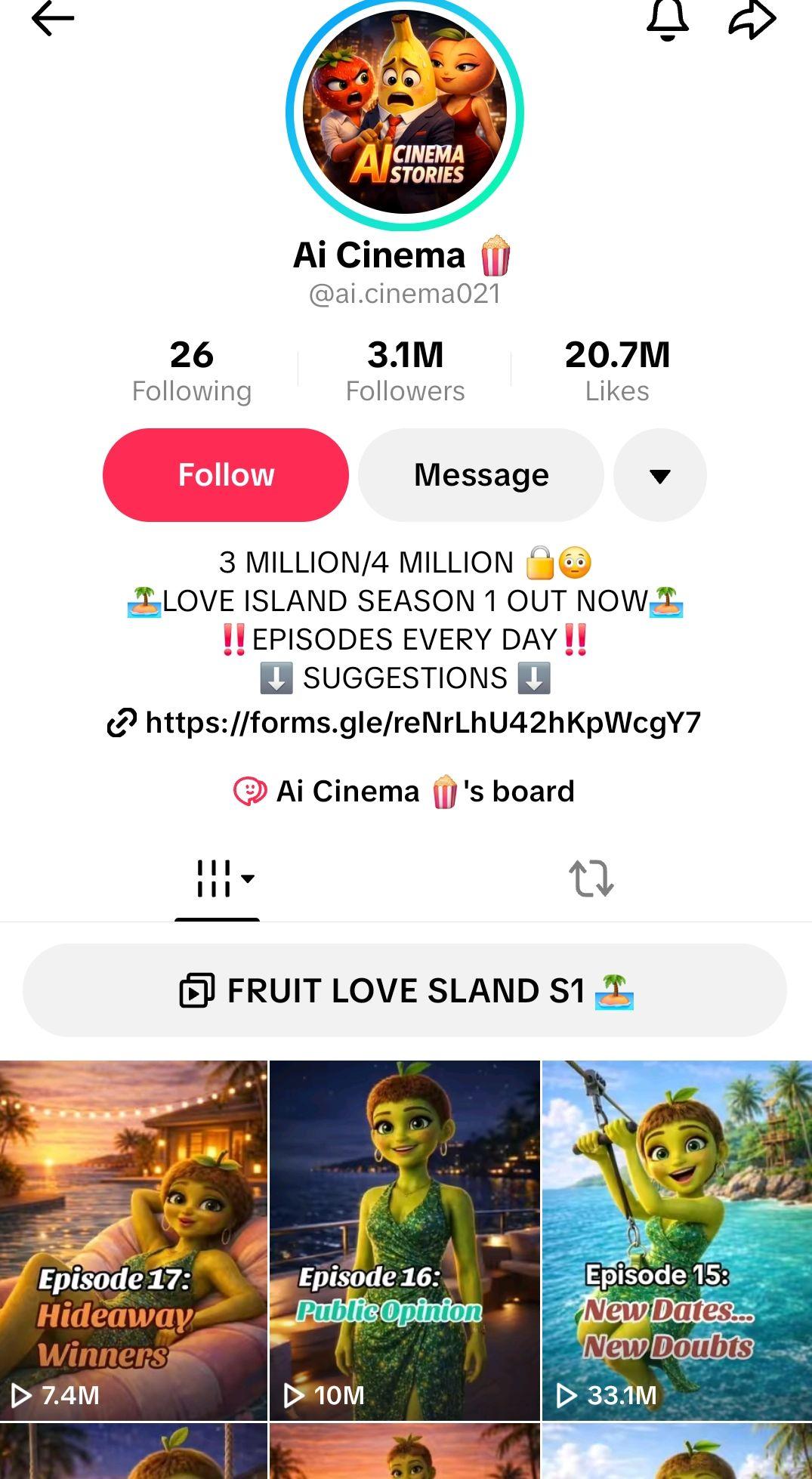This screenshot has width=812, height=1479.
Task: Share this profile
Action: 752,19
